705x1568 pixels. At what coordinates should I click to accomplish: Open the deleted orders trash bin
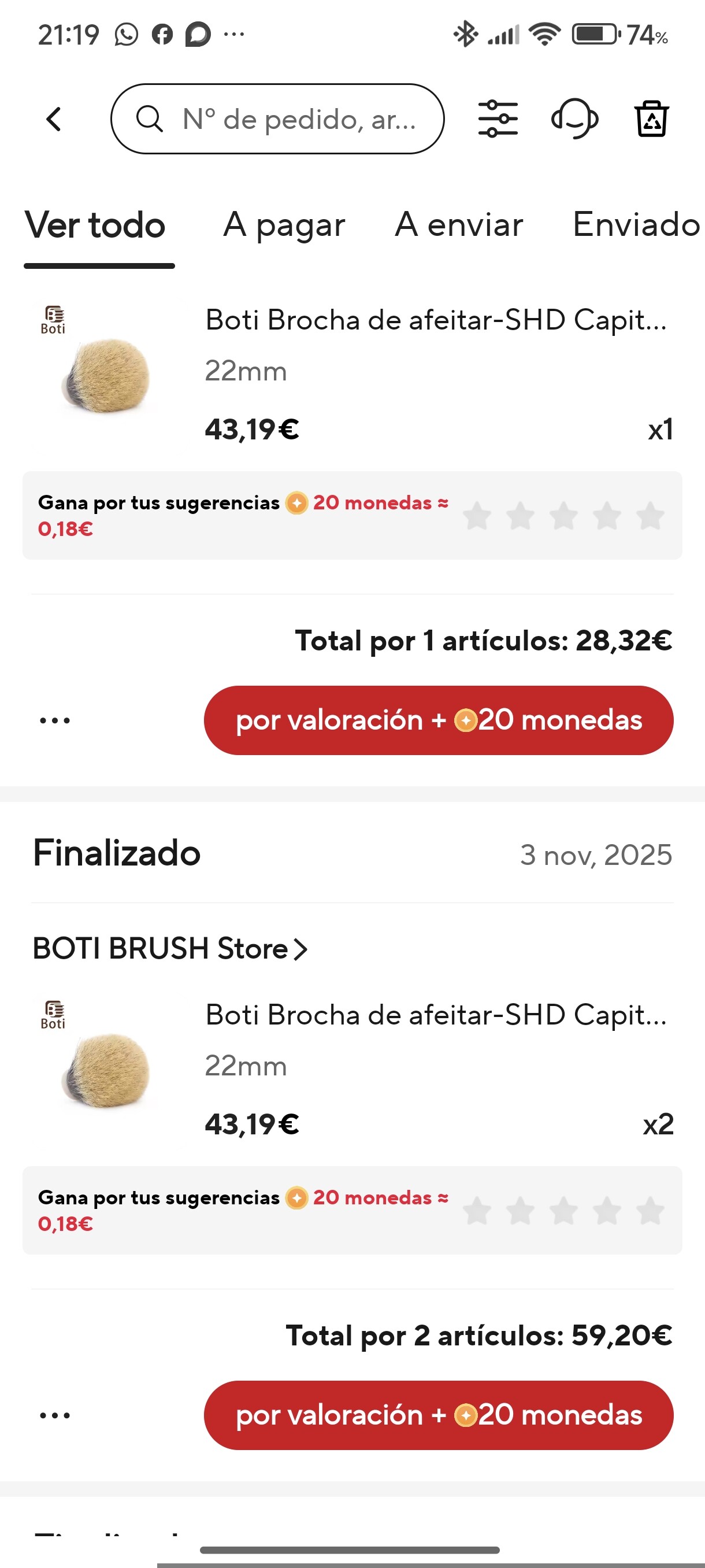coord(651,119)
